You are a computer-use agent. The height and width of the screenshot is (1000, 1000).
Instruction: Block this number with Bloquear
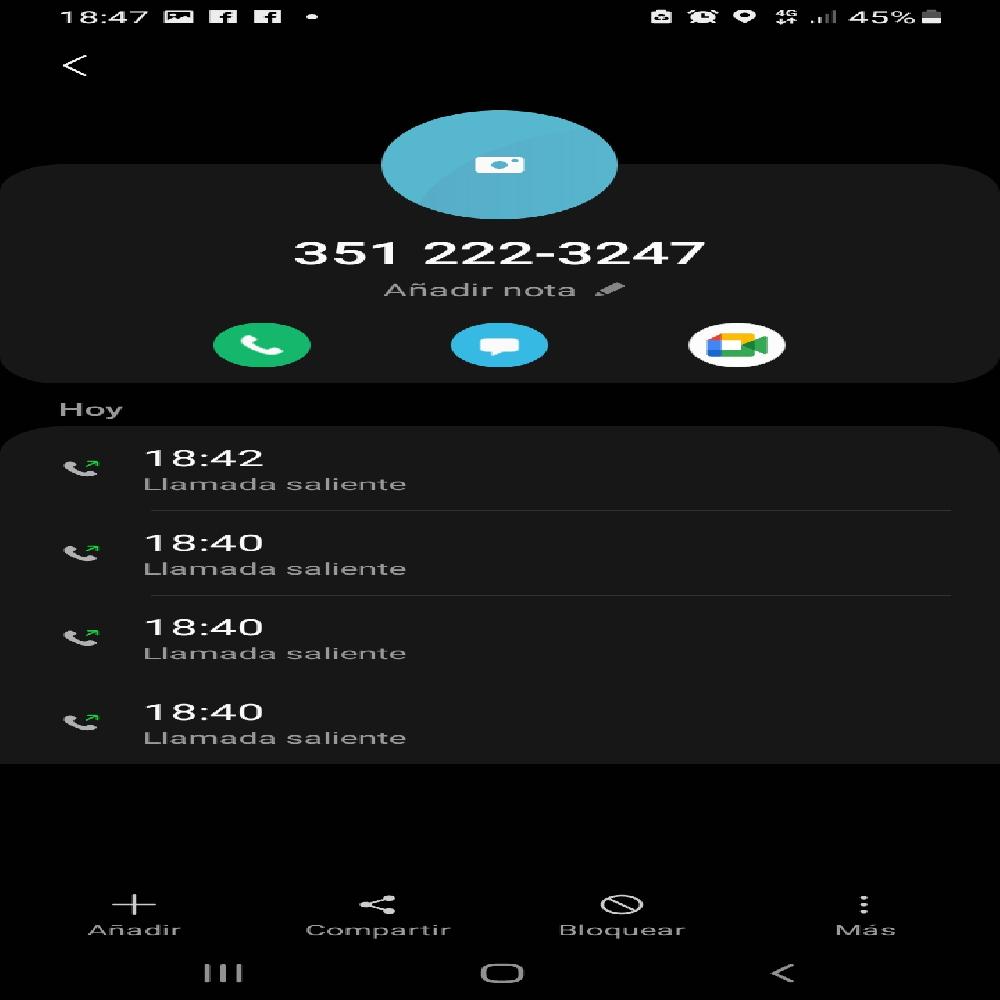tap(621, 915)
